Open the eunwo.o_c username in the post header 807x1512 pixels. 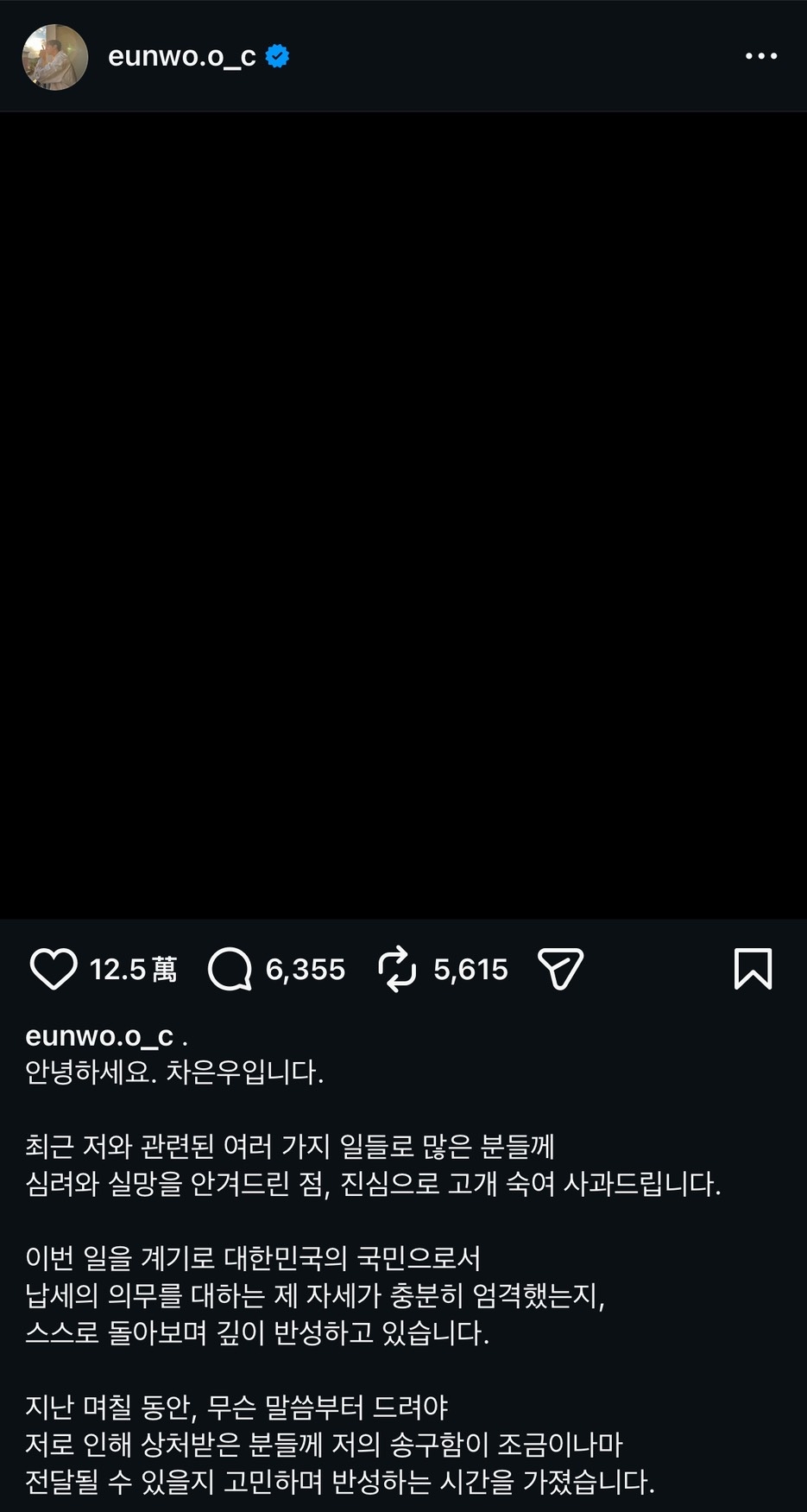182,57
